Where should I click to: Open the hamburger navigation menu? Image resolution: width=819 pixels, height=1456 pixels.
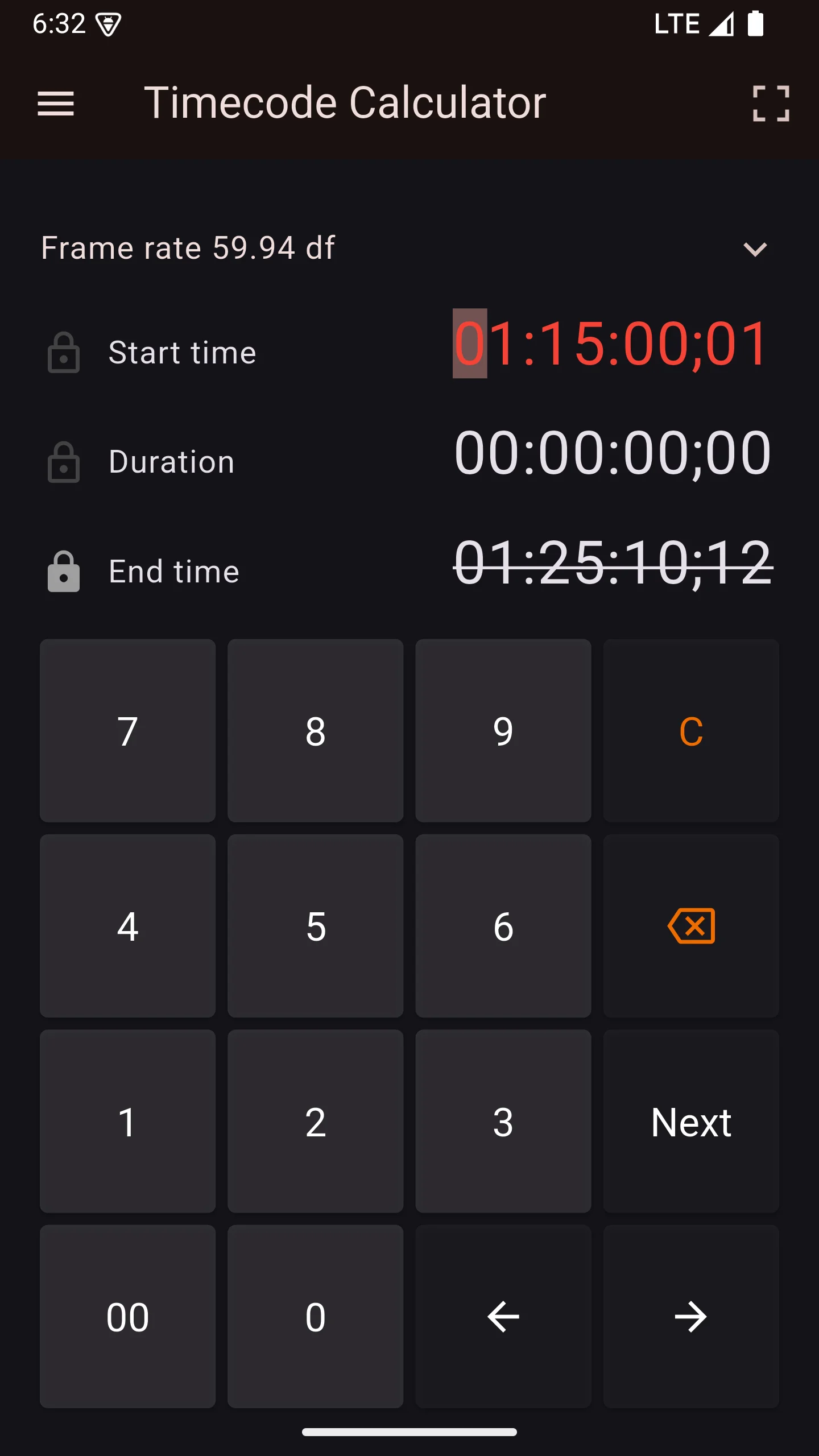56,104
